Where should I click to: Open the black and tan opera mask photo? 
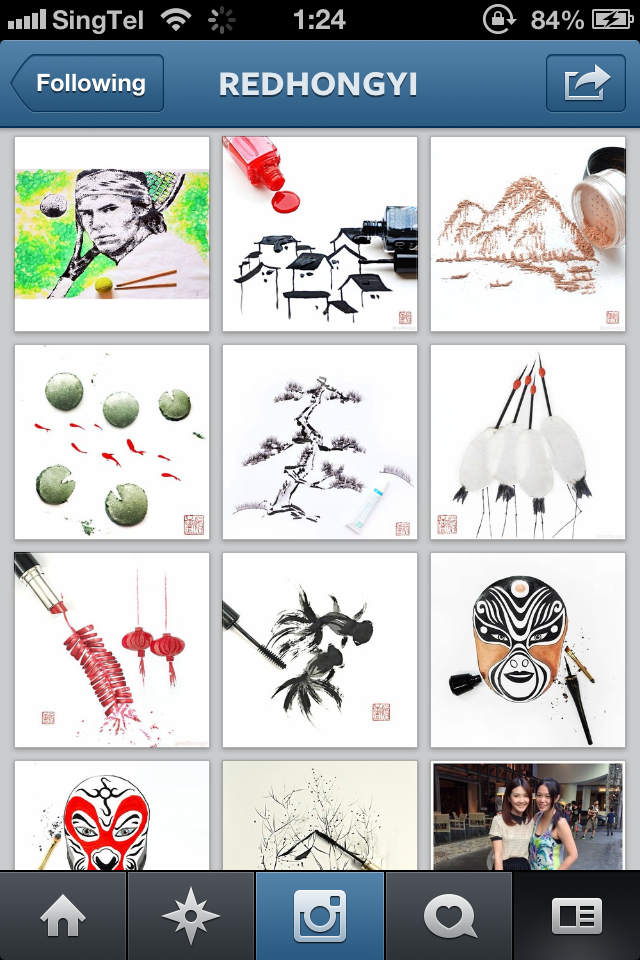click(x=527, y=650)
